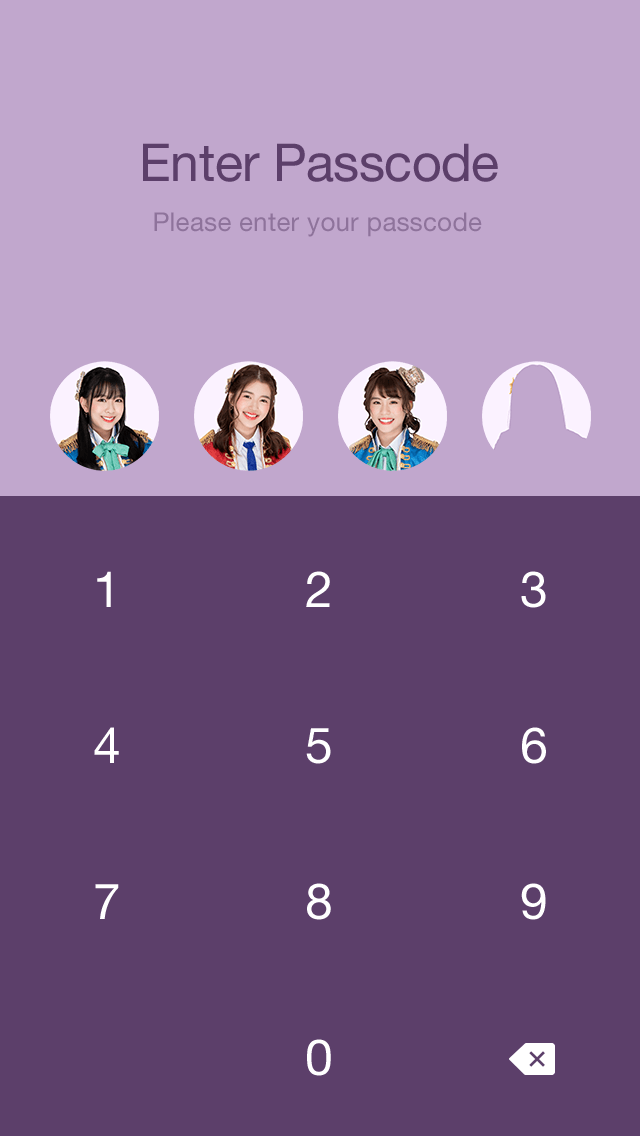
Task: Tap the number 8 key
Action: (318, 902)
